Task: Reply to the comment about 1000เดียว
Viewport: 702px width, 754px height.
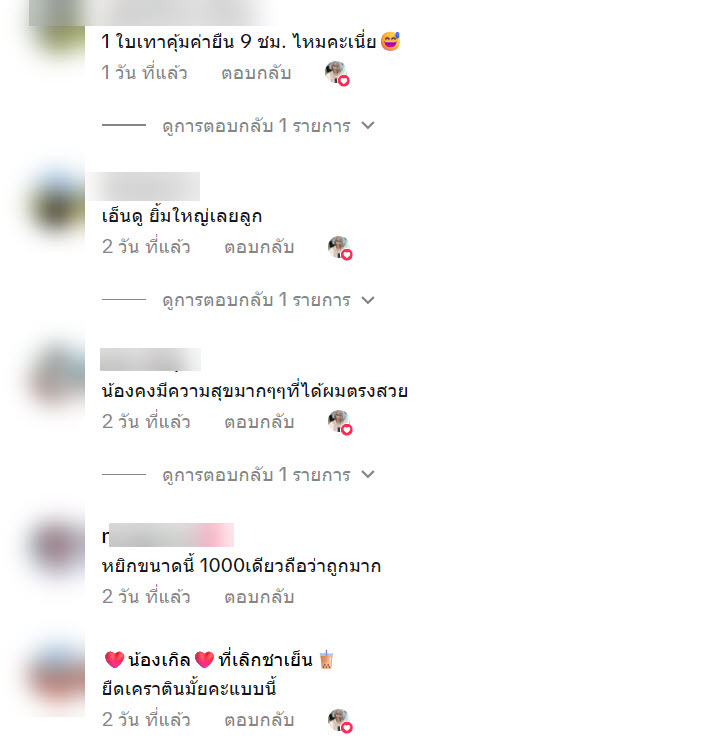Action: pos(258,596)
